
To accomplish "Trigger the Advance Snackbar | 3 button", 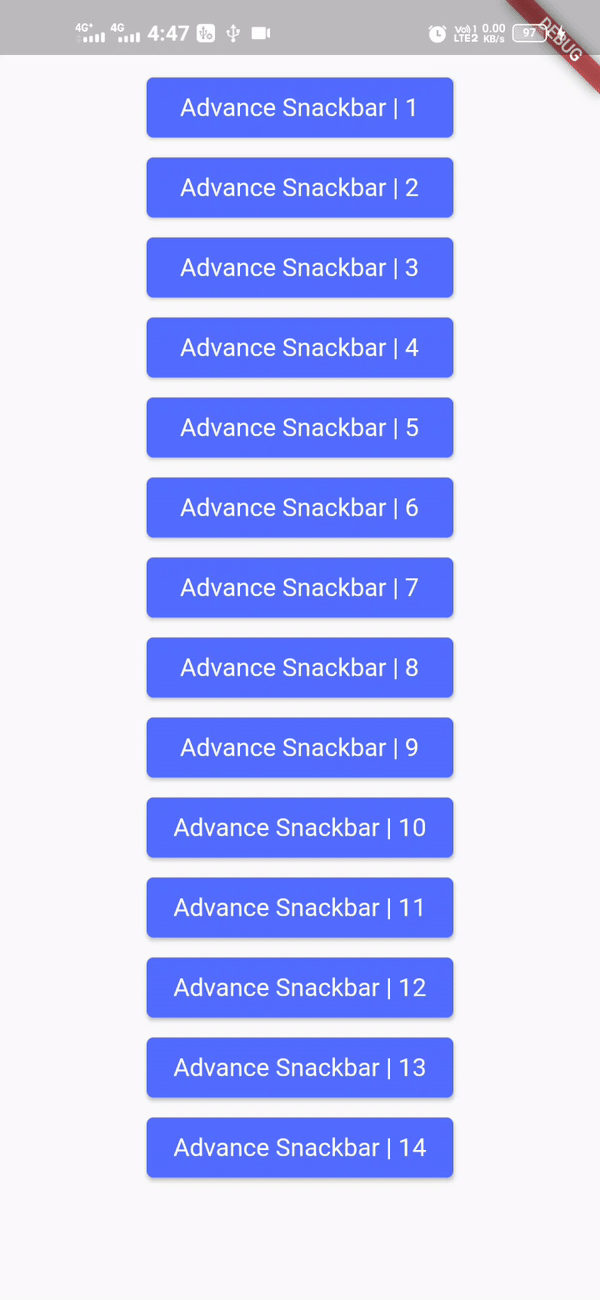I will tap(300, 268).
